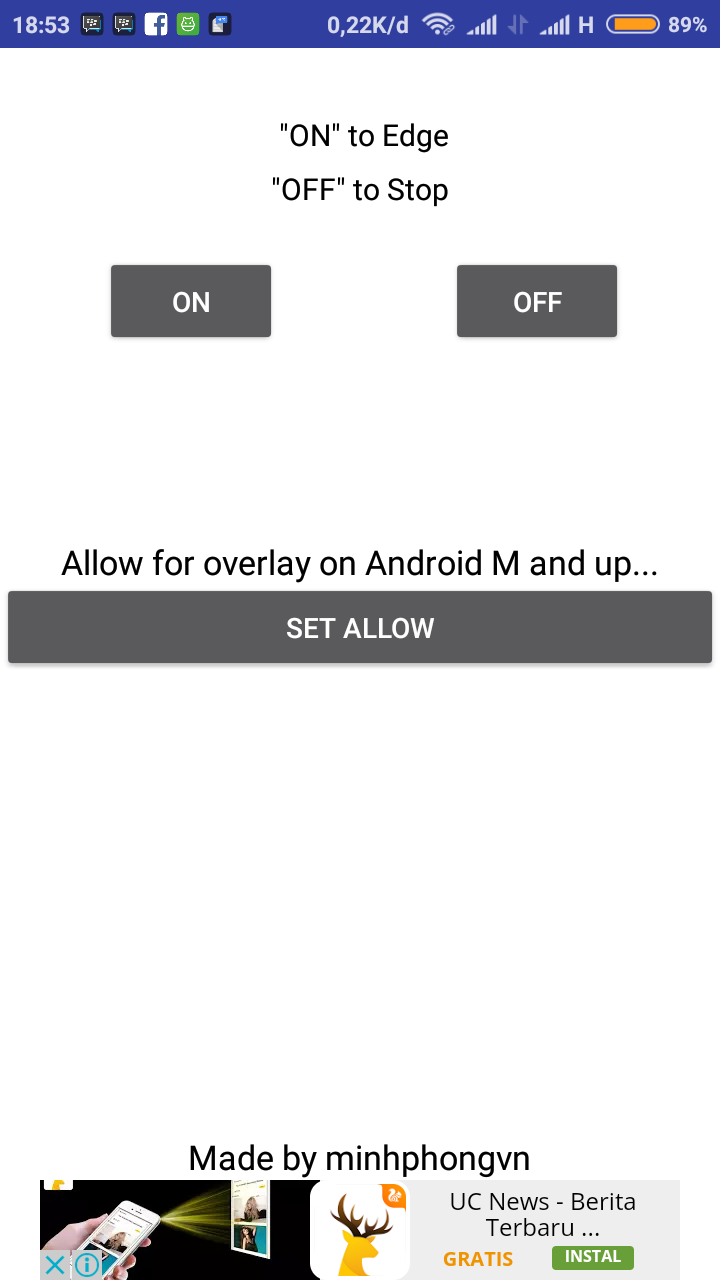This screenshot has height=1280, width=720.
Task: Tap the green Android notification icon
Action: (x=190, y=22)
